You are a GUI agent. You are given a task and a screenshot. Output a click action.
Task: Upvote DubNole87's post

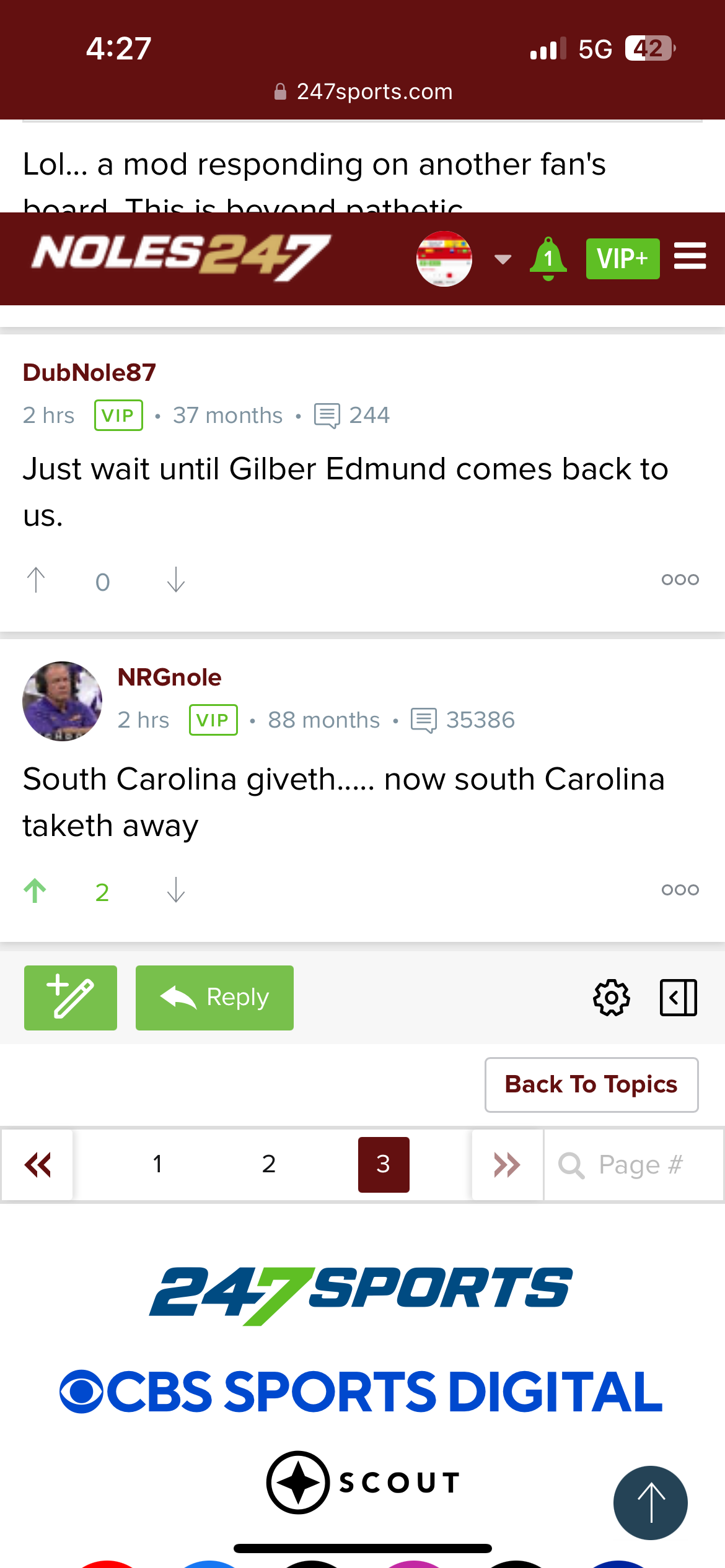point(37,580)
